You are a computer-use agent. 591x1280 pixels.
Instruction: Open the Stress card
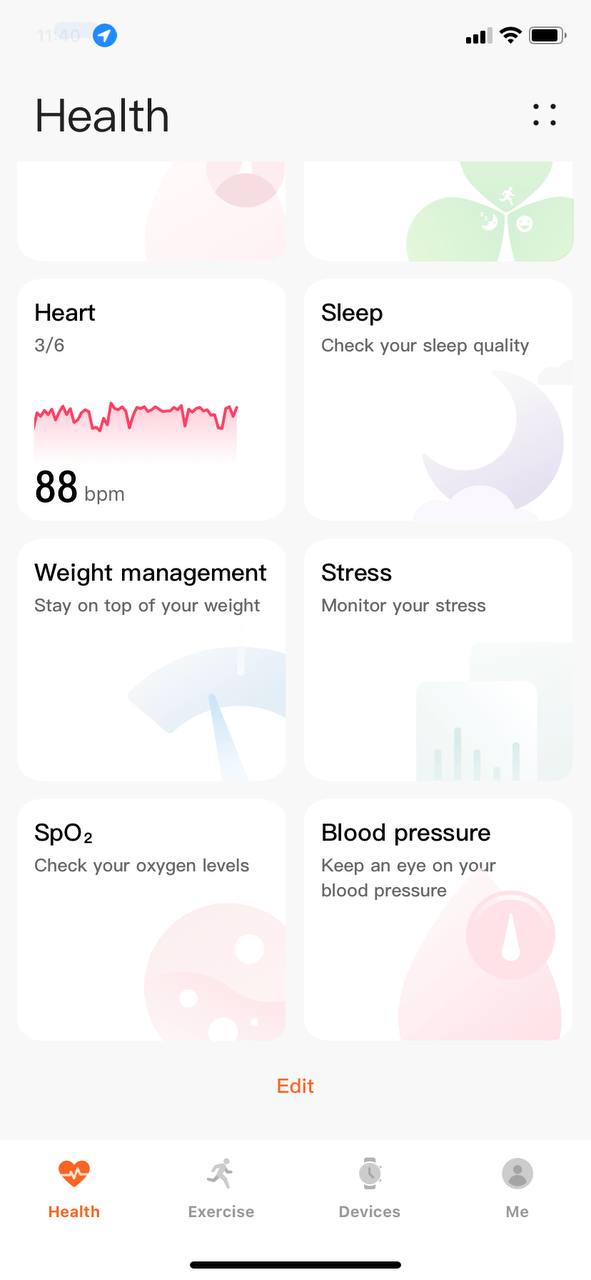[438, 660]
